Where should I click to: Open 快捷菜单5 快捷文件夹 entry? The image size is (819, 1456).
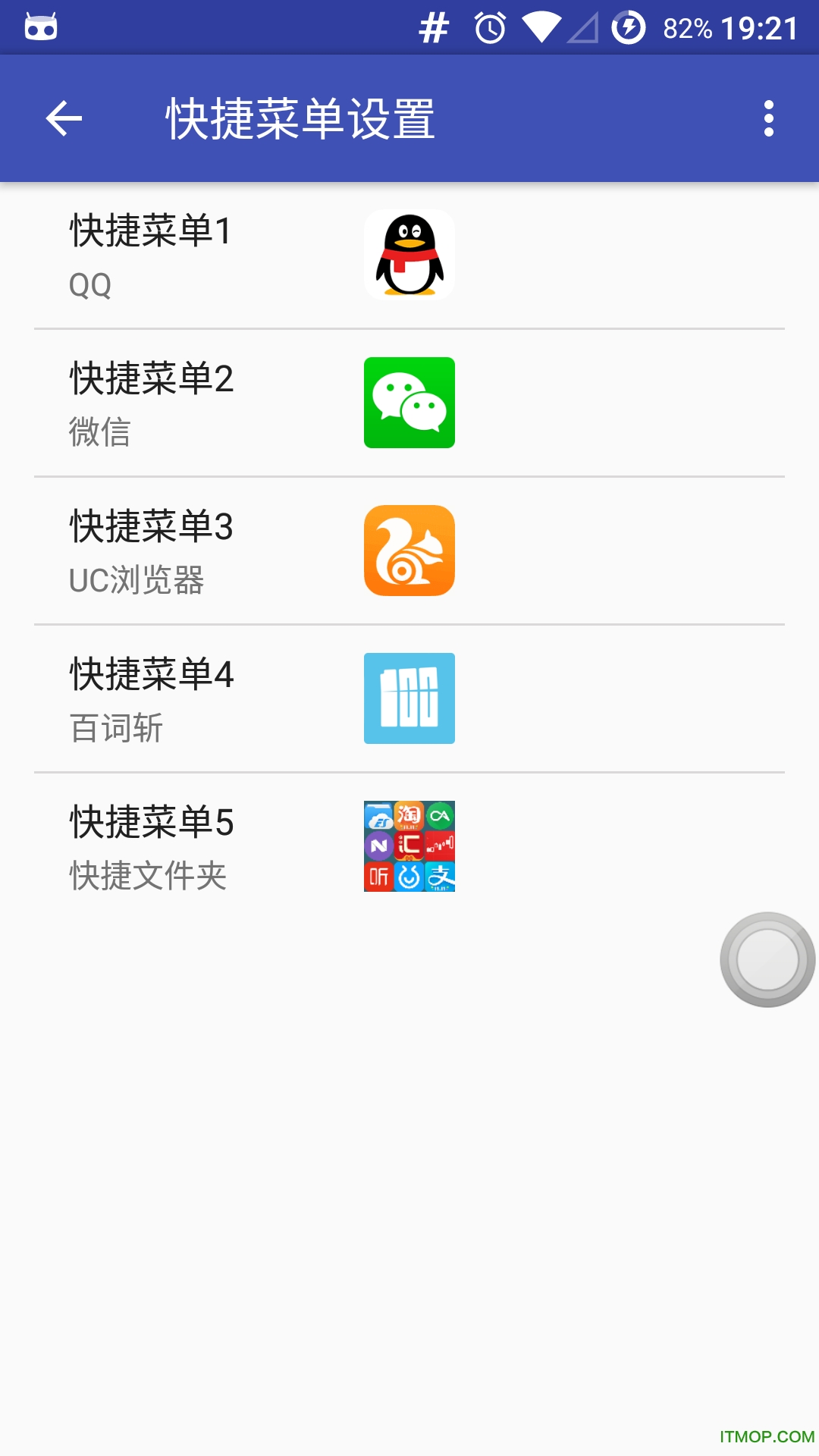tap(409, 847)
